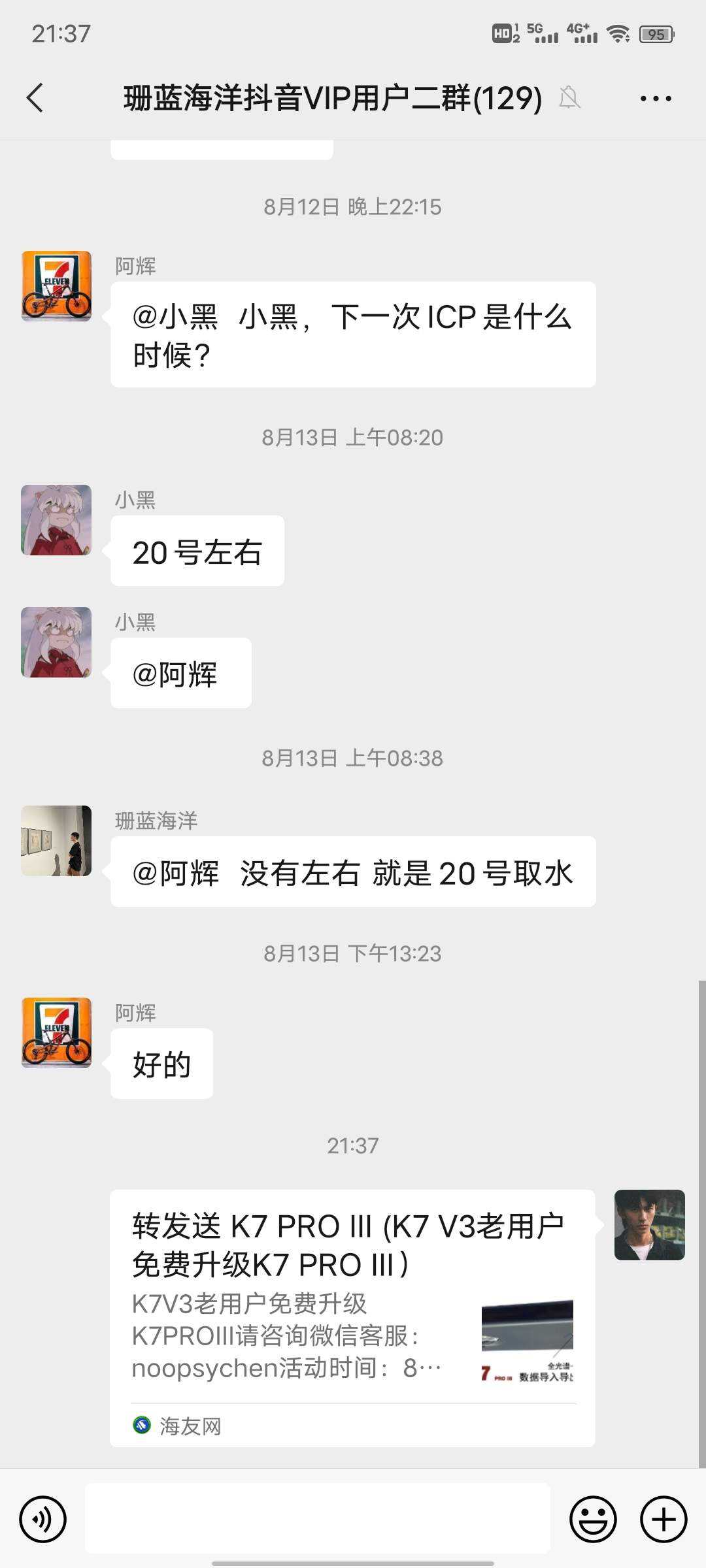The width and height of the screenshot is (706, 1568).
Task: View 阿辉's avatar beside the ICP question
Action: point(56,286)
